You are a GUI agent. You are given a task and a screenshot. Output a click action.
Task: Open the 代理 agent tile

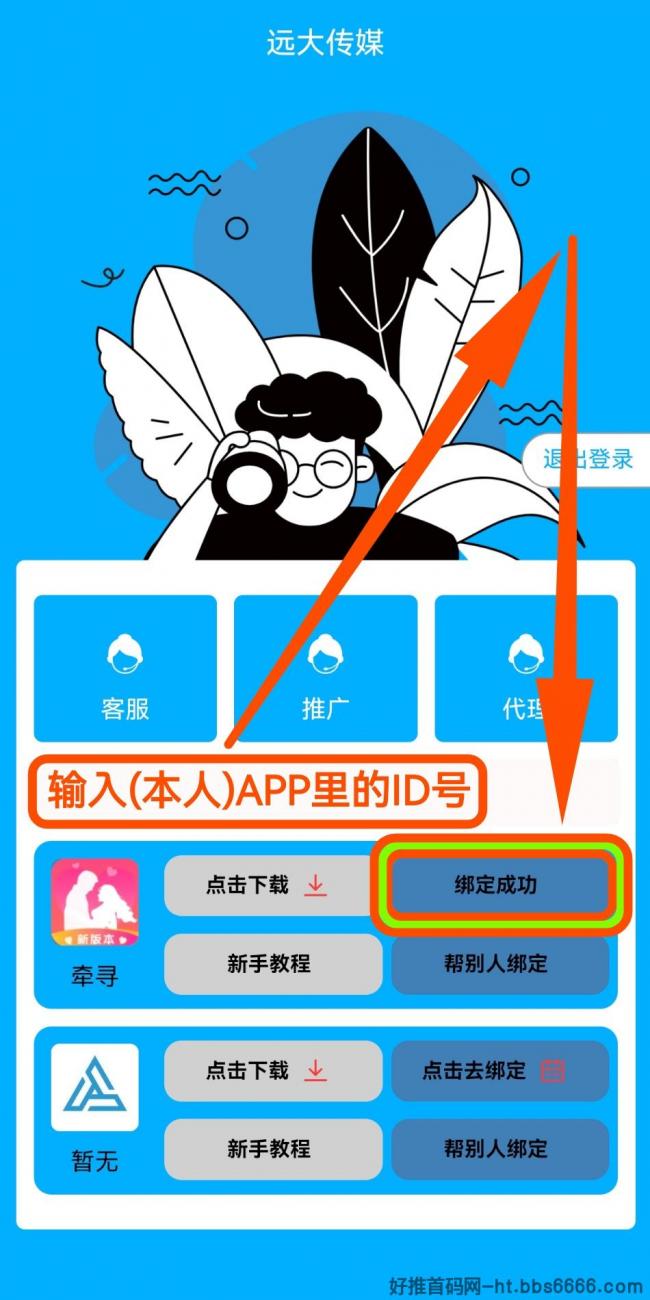(526, 669)
